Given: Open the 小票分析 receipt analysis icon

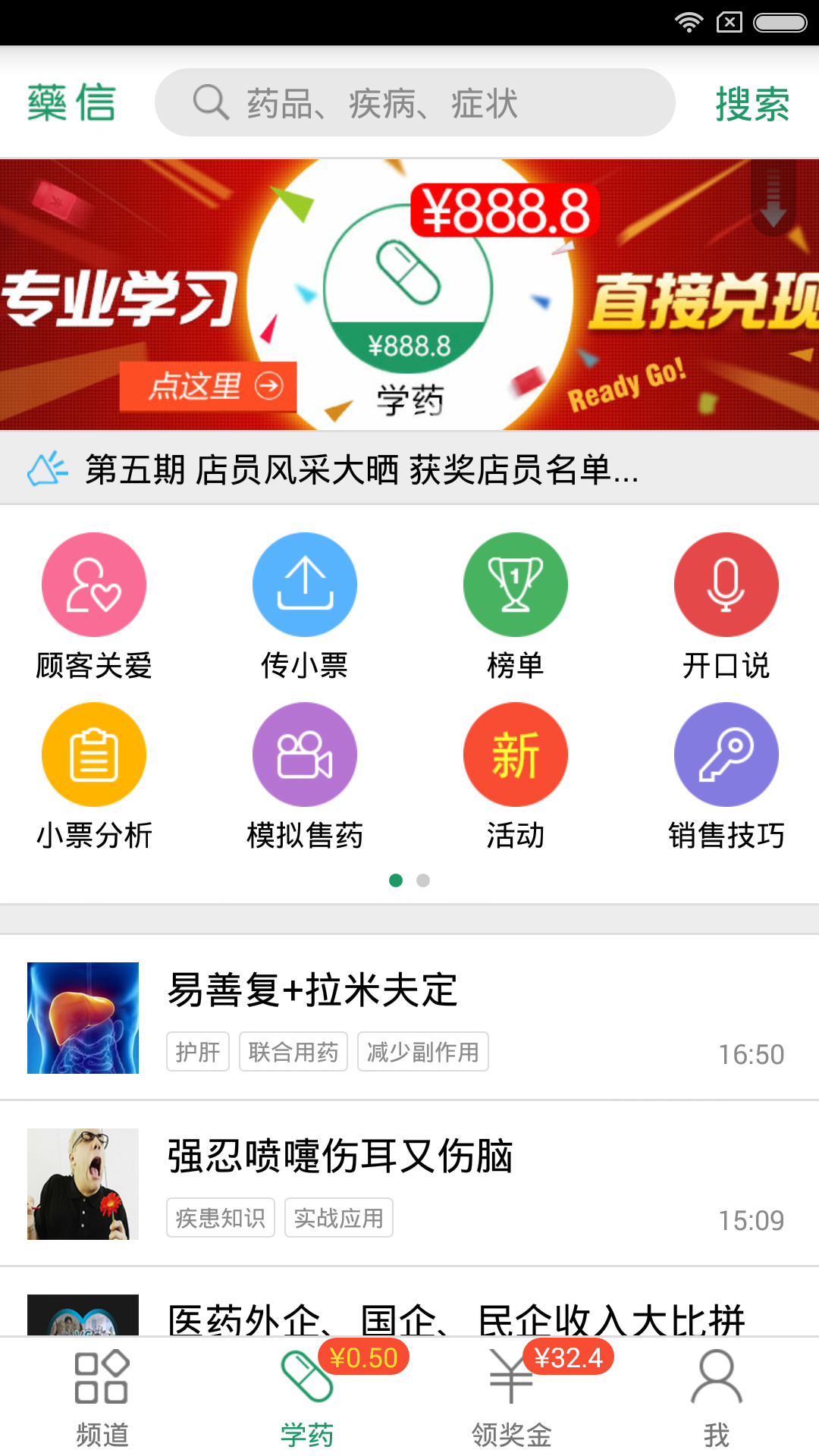Looking at the screenshot, I should (93, 753).
